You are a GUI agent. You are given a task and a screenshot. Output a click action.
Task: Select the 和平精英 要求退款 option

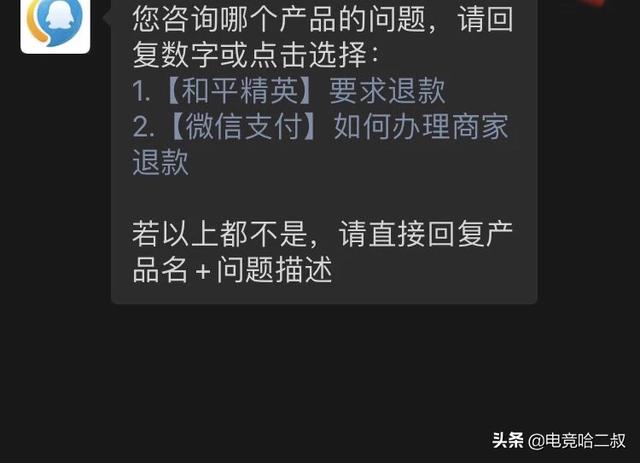click(x=288, y=92)
